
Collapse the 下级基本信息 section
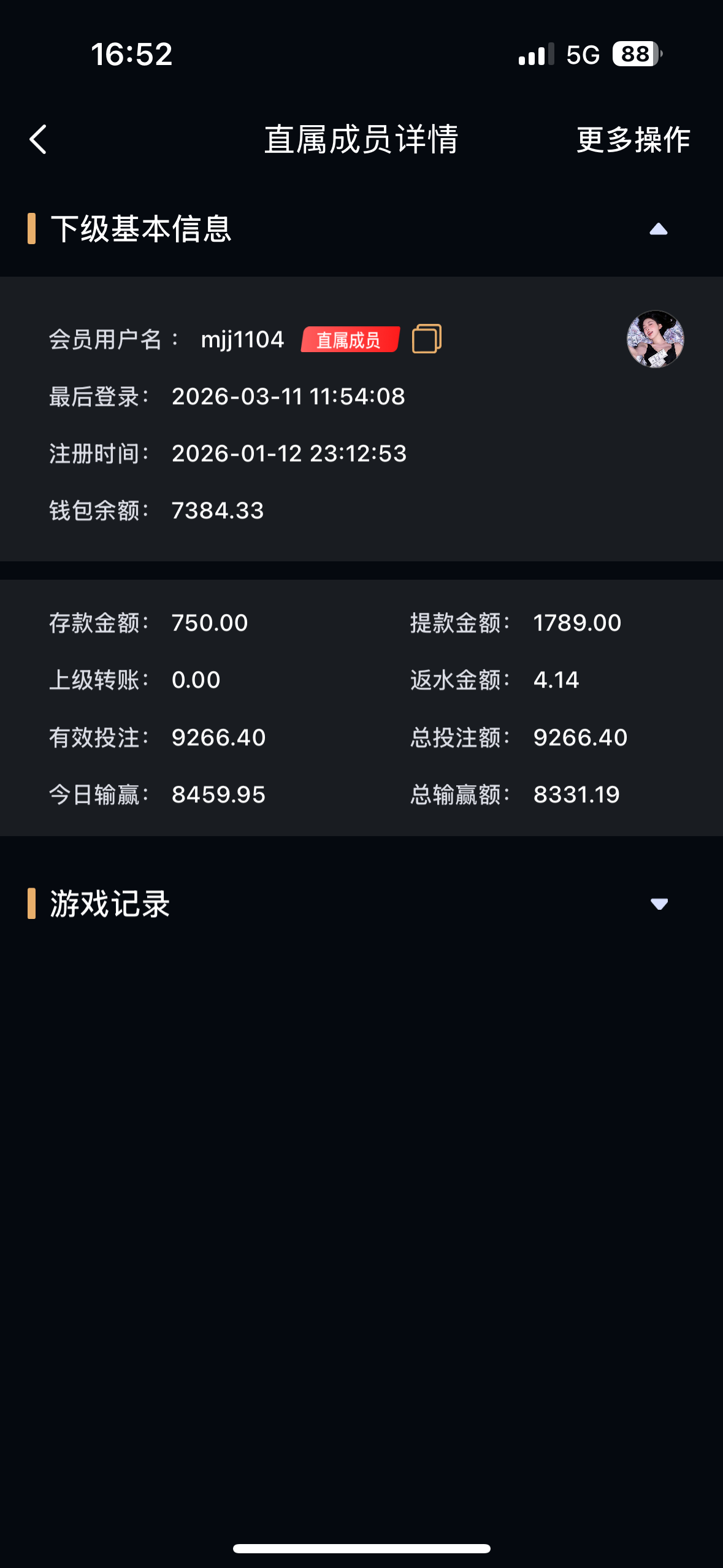659,229
